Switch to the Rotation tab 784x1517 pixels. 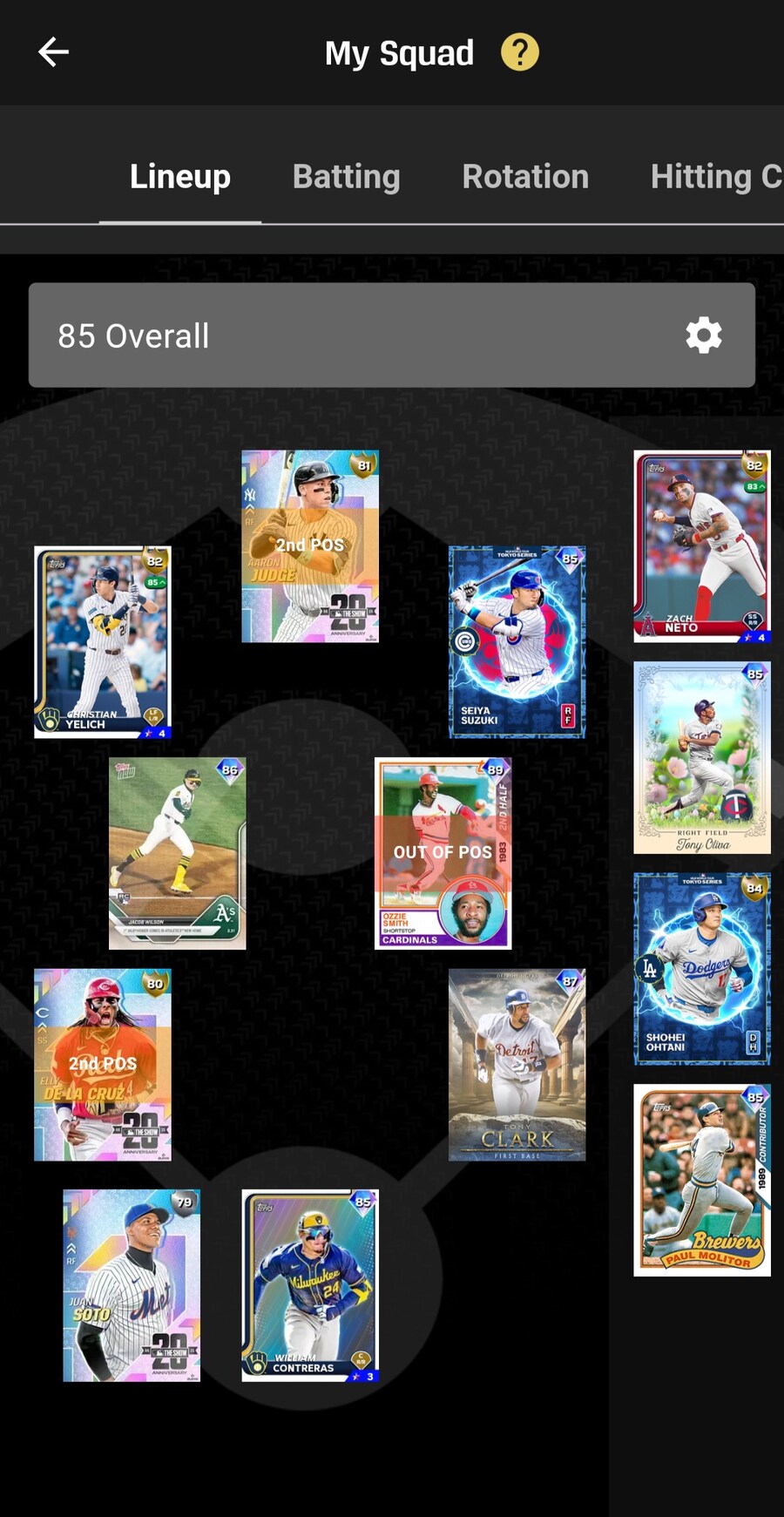(x=525, y=177)
